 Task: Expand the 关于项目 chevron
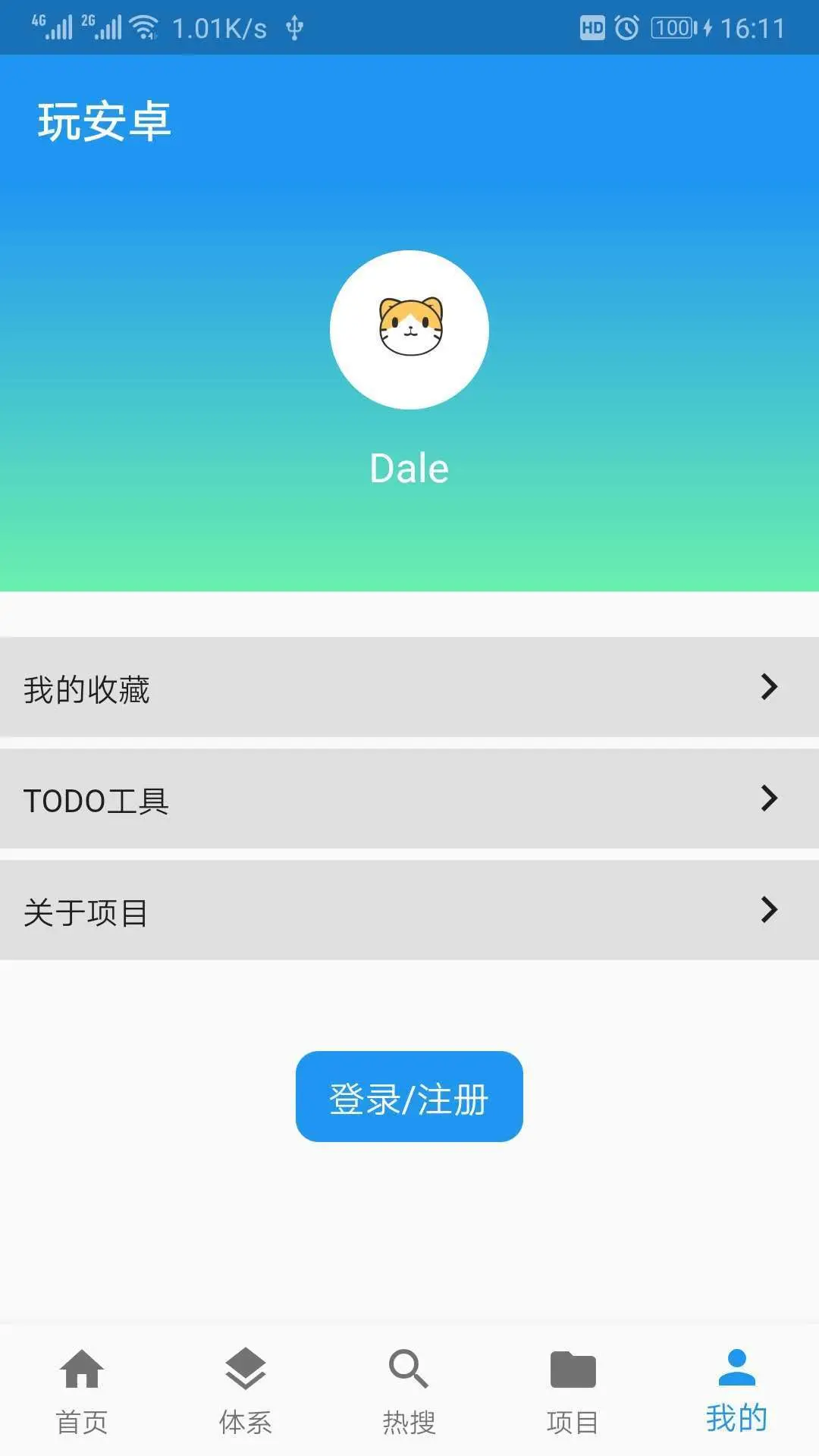tap(768, 910)
